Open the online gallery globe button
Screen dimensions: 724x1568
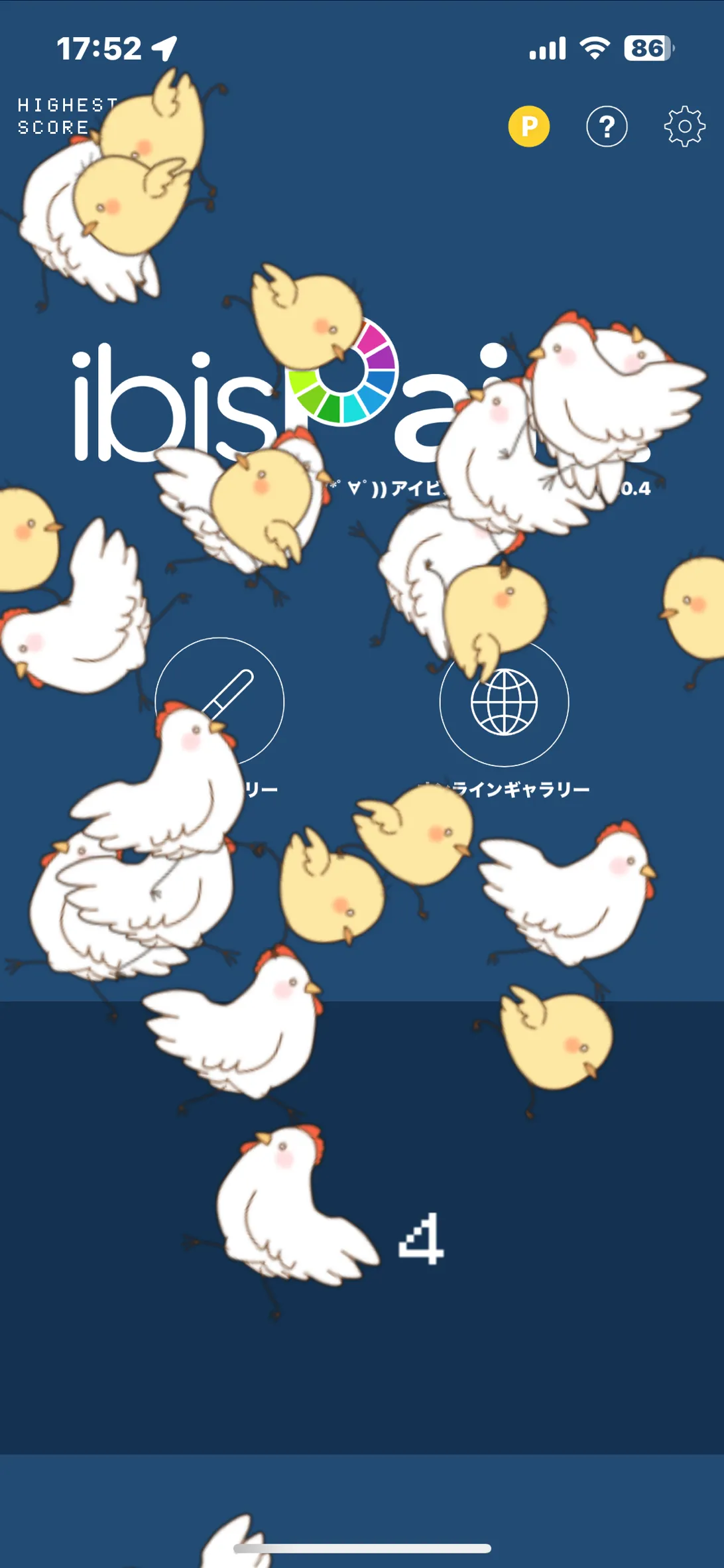(x=505, y=703)
